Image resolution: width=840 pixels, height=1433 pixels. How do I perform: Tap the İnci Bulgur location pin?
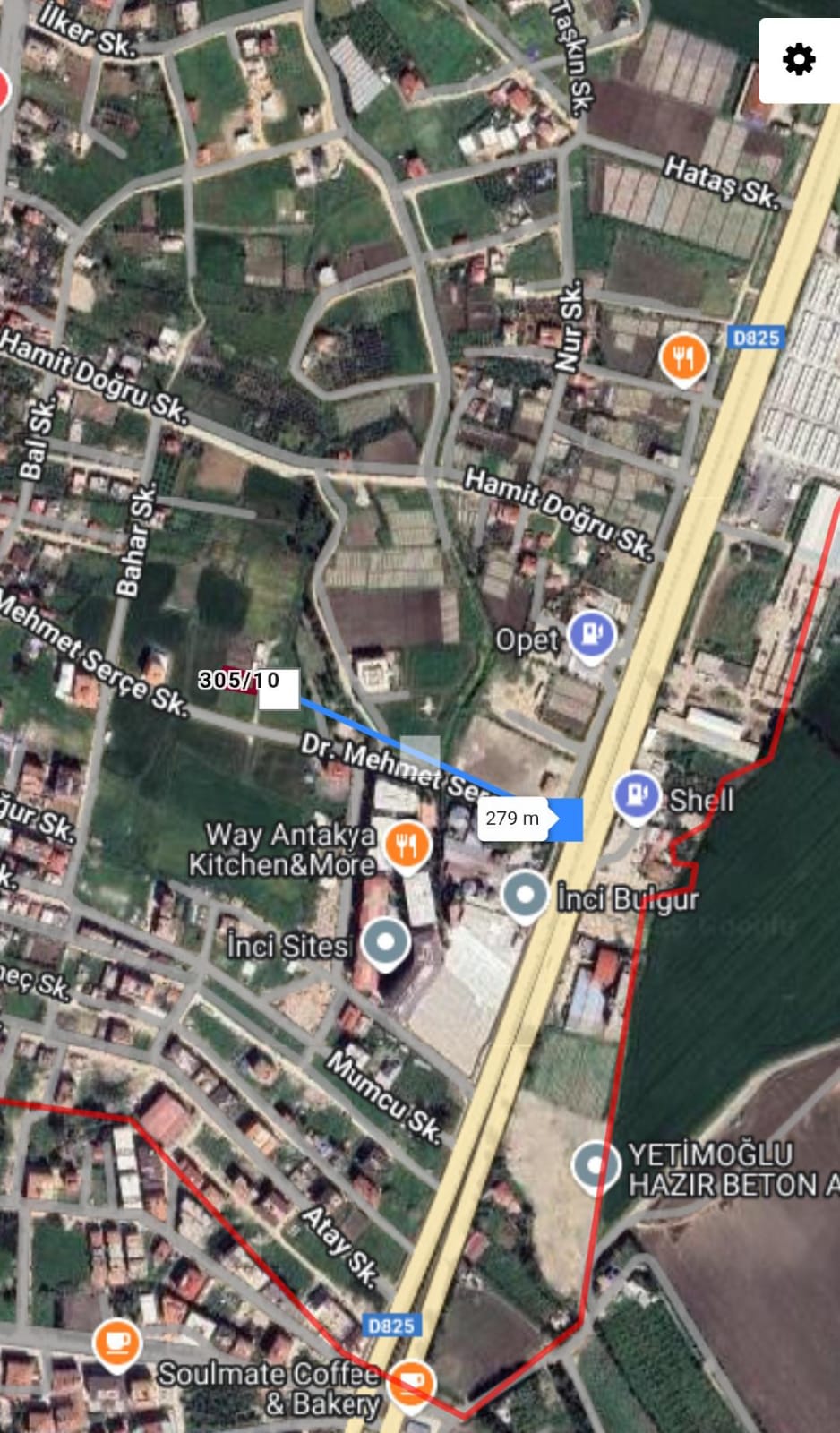[x=525, y=895]
